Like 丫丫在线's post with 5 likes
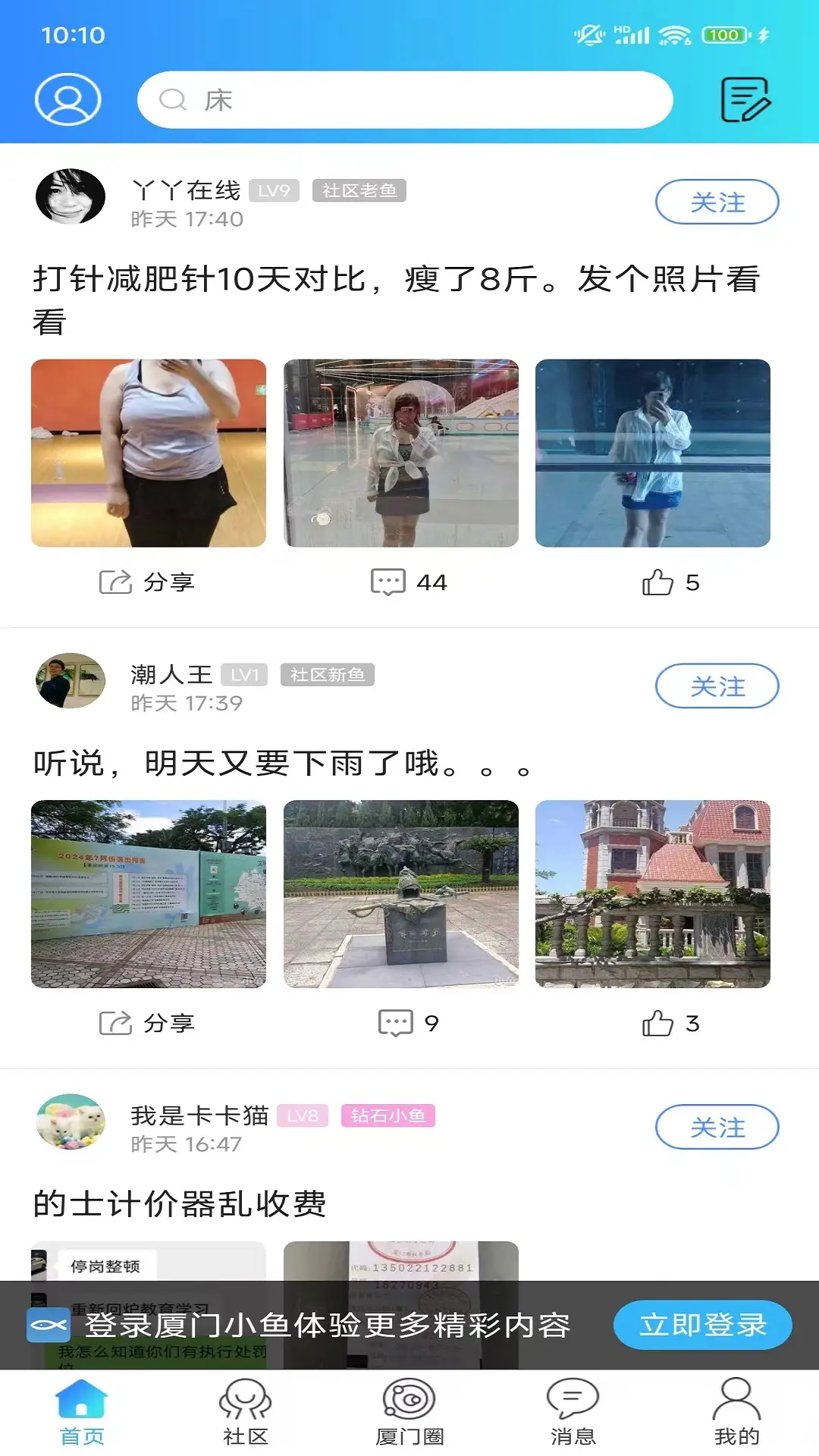 [x=670, y=582]
